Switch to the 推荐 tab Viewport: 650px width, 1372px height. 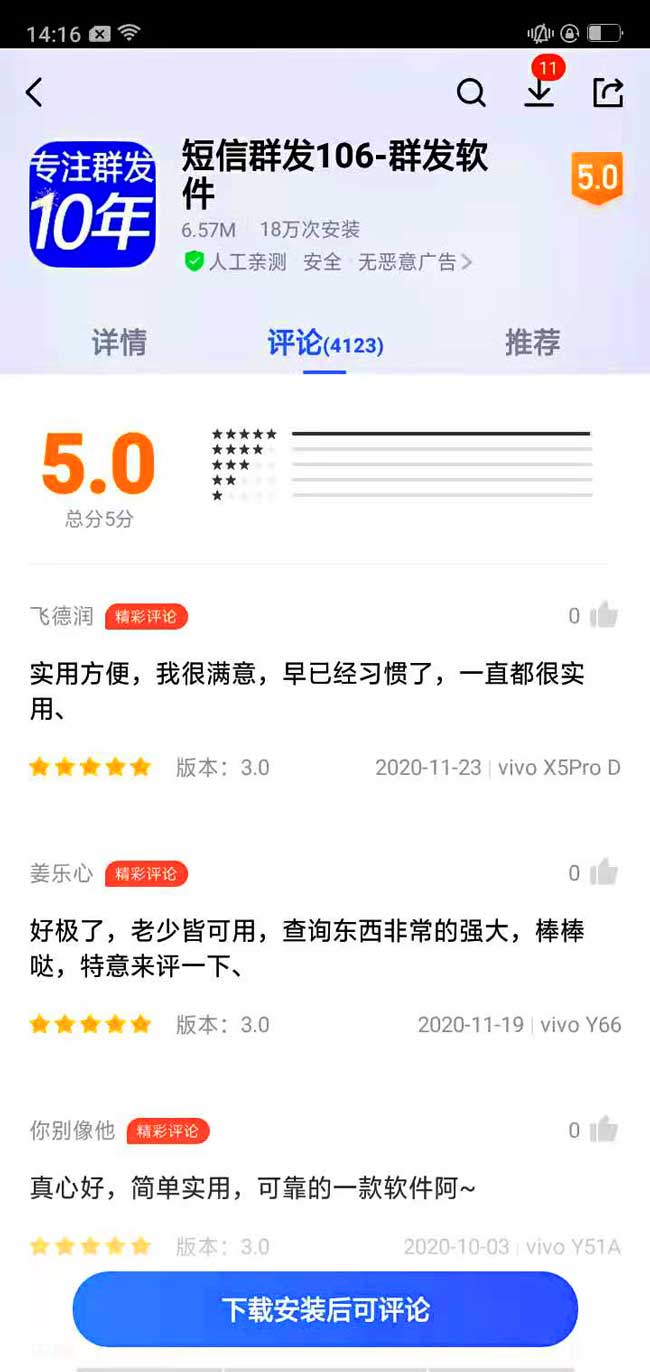pyautogui.click(x=532, y=343)
